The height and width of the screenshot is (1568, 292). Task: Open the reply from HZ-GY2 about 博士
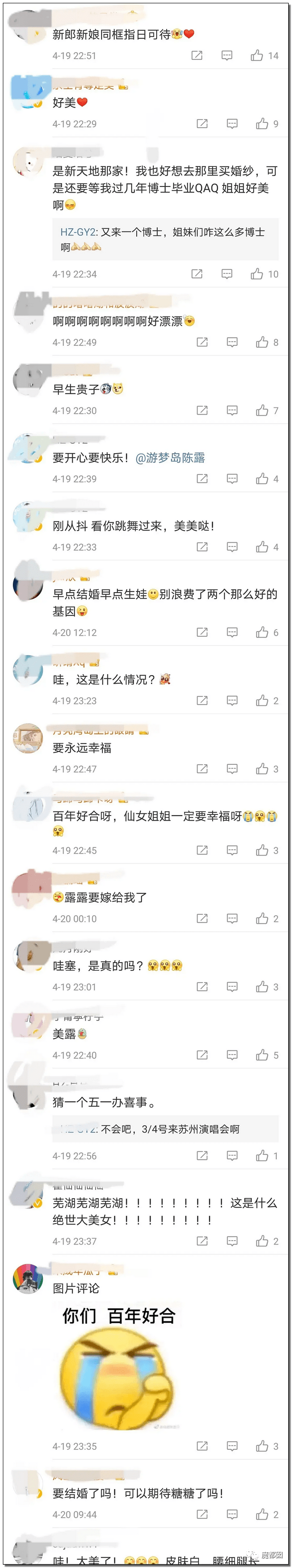pos(165,239)
